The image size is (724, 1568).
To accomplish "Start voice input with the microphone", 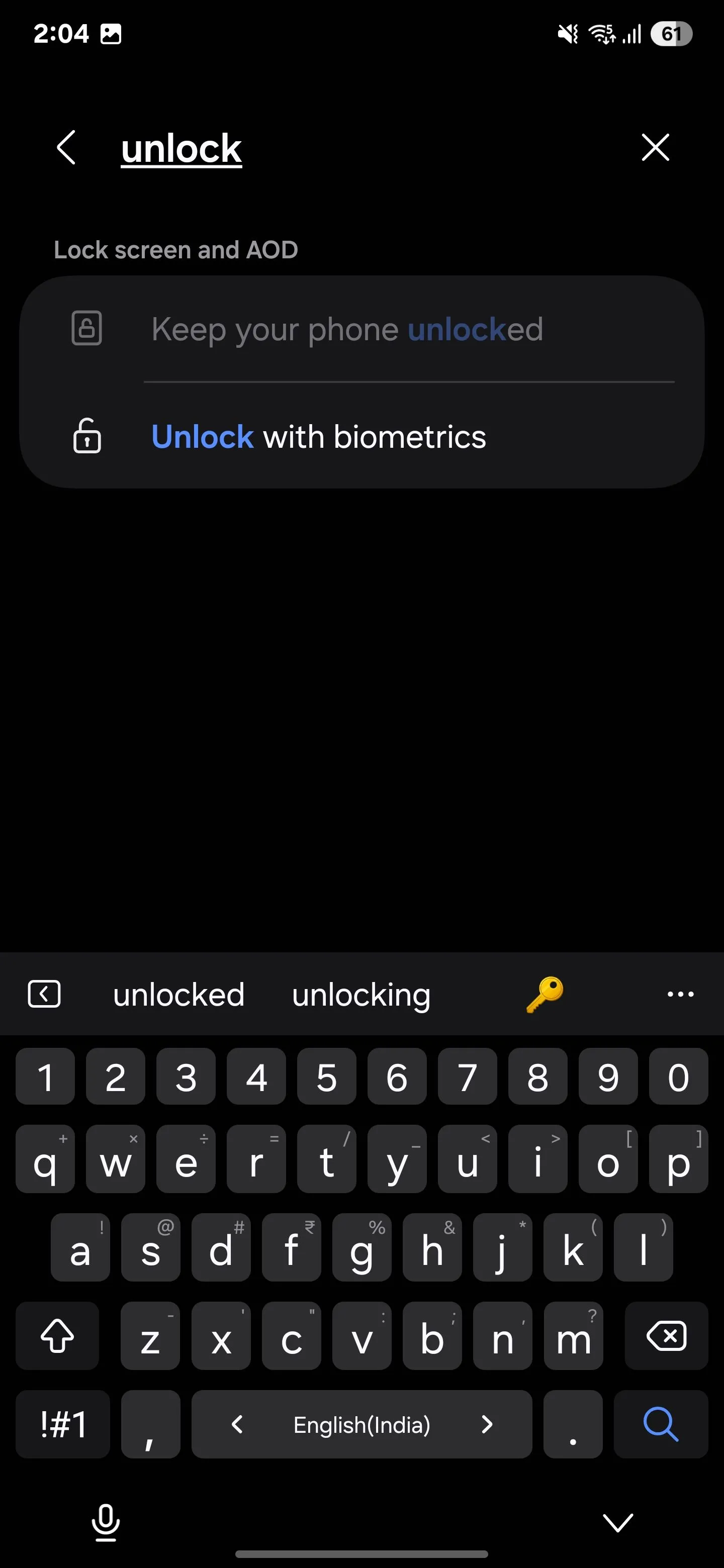I will click(106, 1522).
